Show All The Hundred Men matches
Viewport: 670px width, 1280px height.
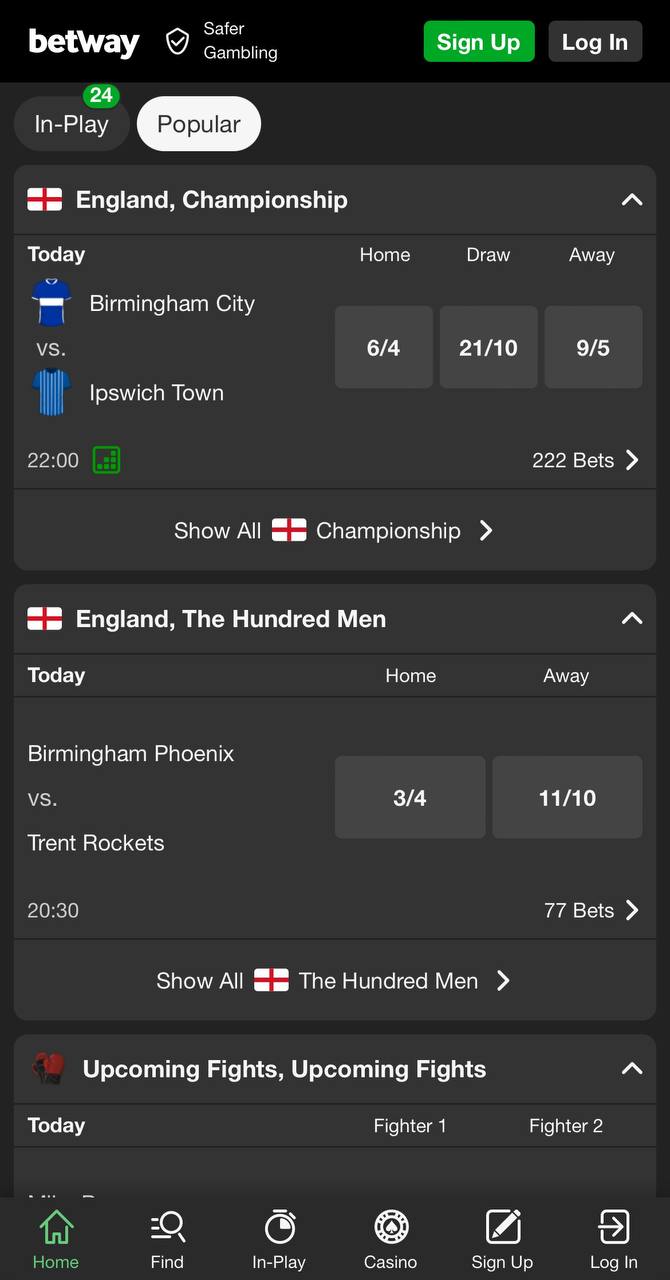point(335,981)
